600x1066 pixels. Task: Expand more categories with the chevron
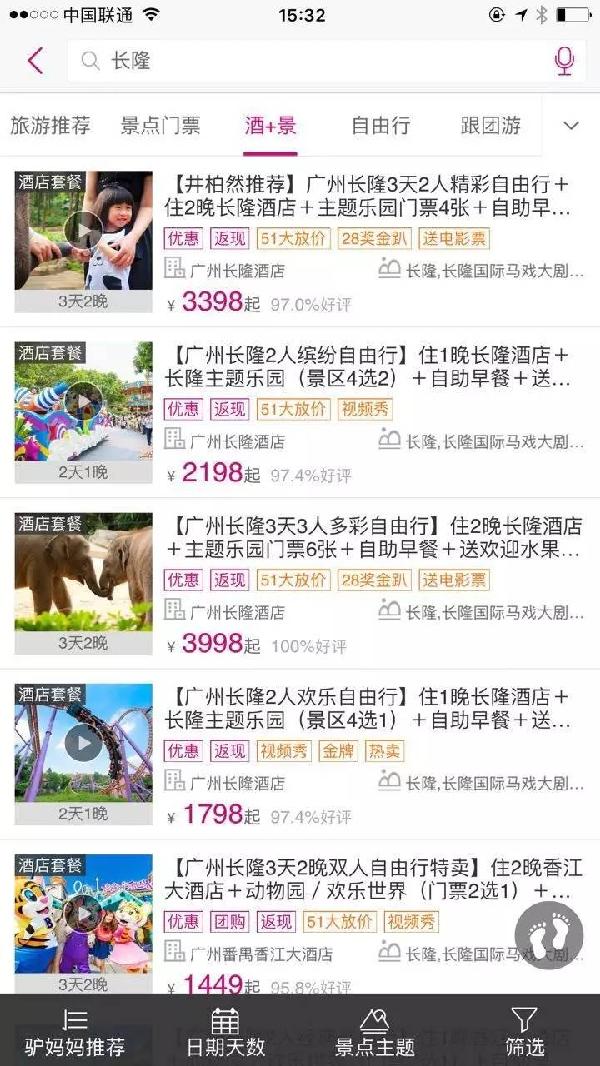click(571, 126)
